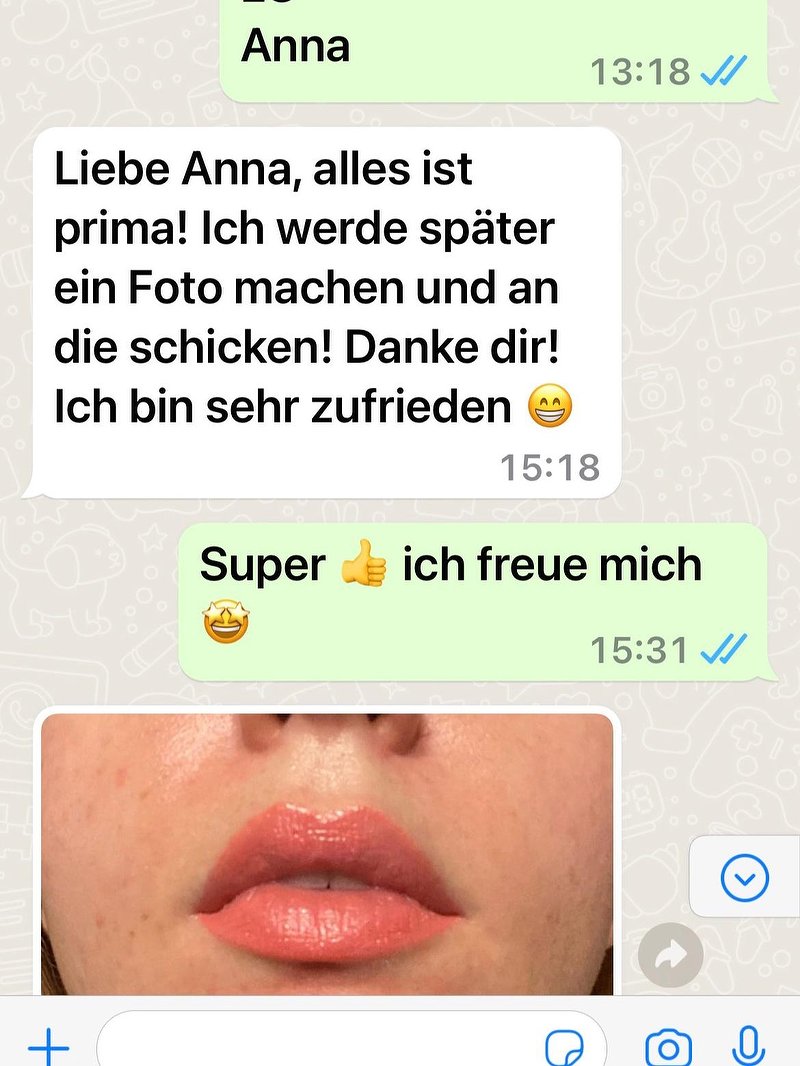Open the camera to take a photo
The width and height of the screenshot is (800, 1066).
(668, 1047)
